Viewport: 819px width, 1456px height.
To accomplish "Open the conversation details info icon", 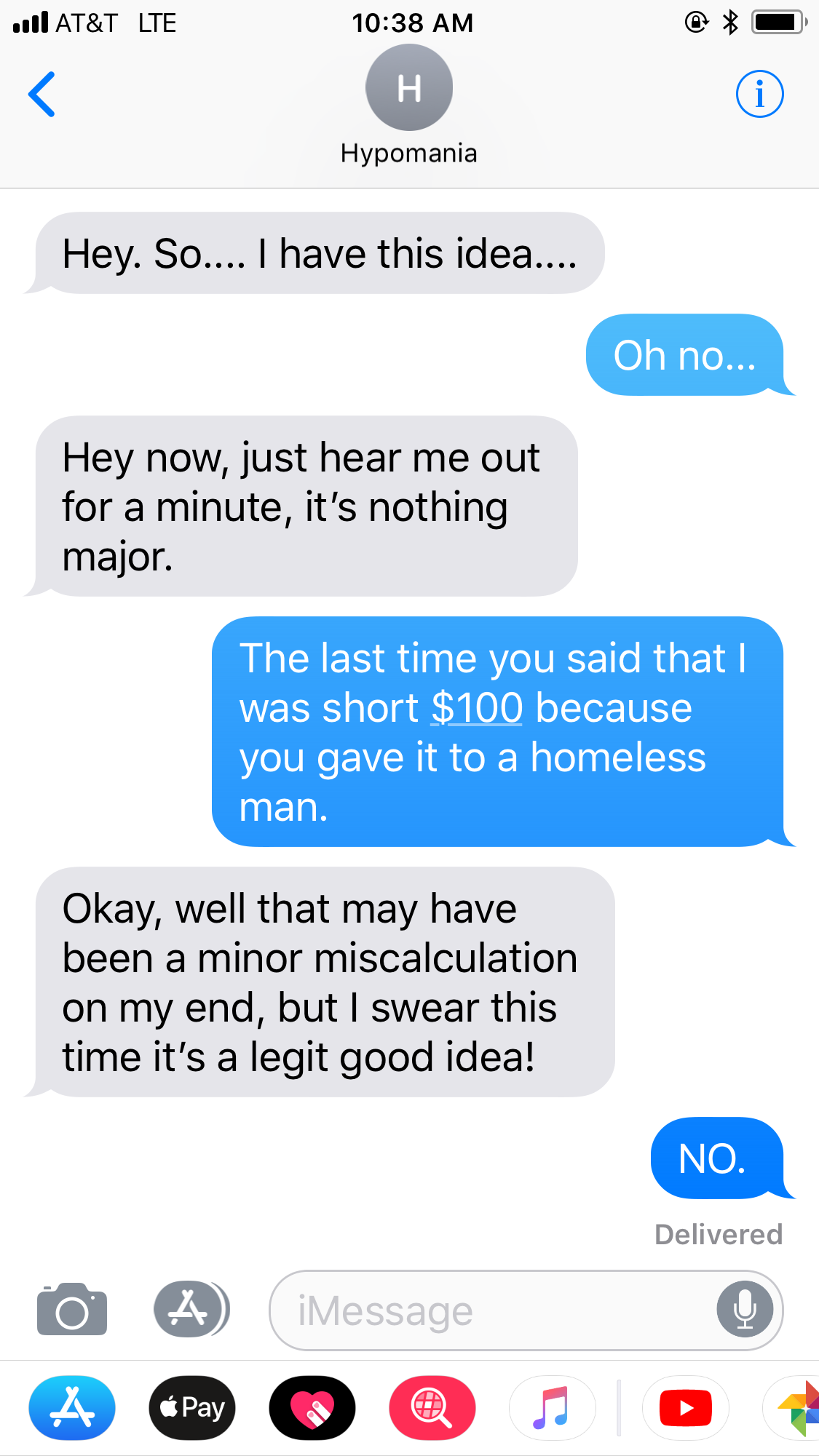I will [759, 94].
